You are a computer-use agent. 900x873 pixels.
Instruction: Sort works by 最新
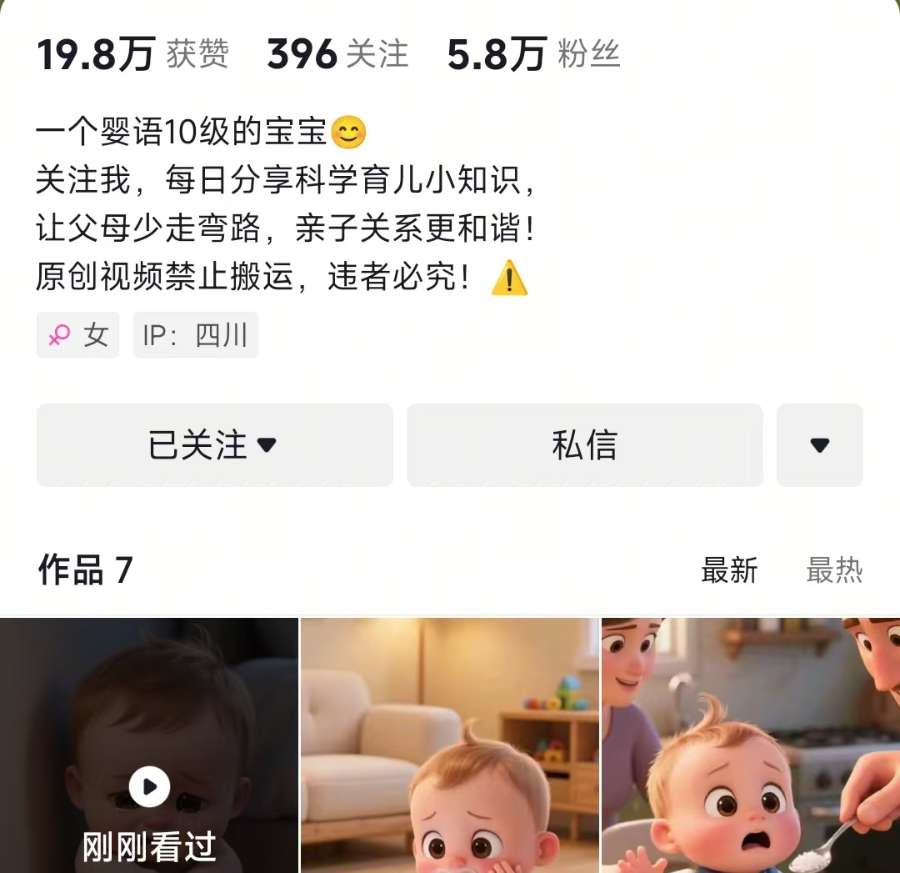click(x=729, y=571)
